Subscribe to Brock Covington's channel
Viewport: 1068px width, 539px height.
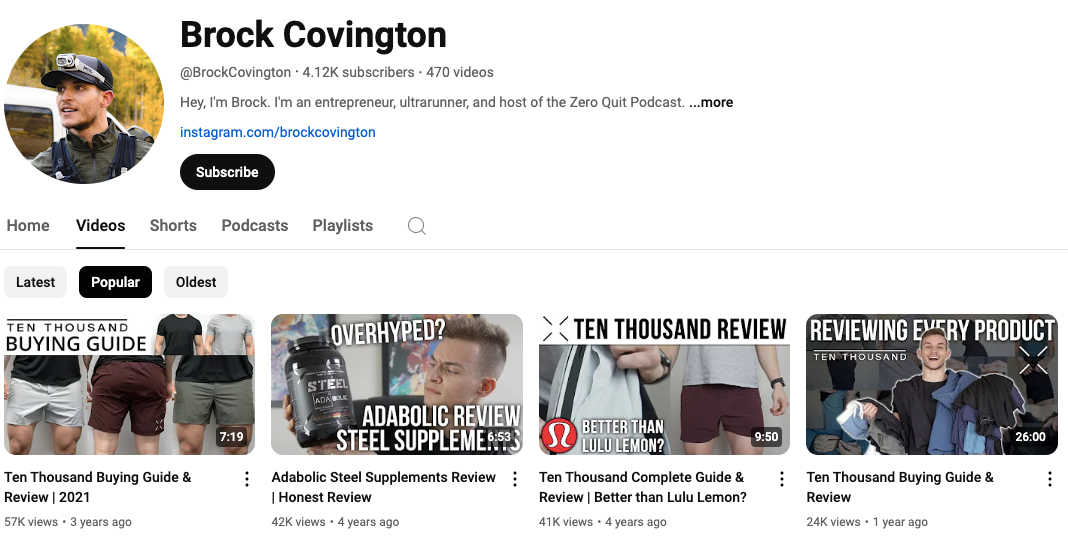pyautogui.click(x=227, y=172)
